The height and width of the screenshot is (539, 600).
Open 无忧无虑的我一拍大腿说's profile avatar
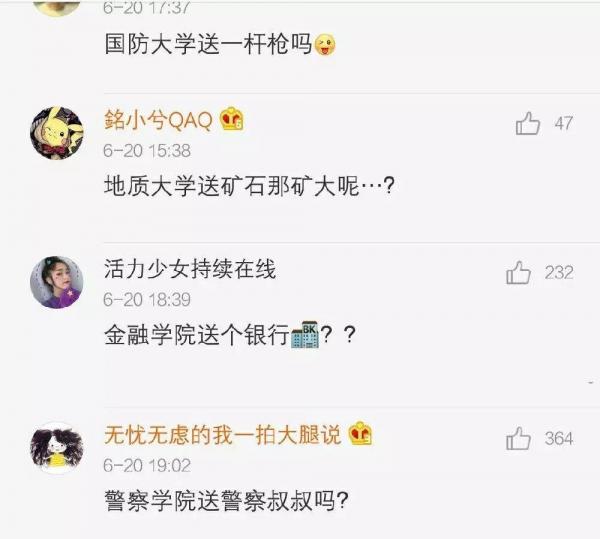(56, 447)
